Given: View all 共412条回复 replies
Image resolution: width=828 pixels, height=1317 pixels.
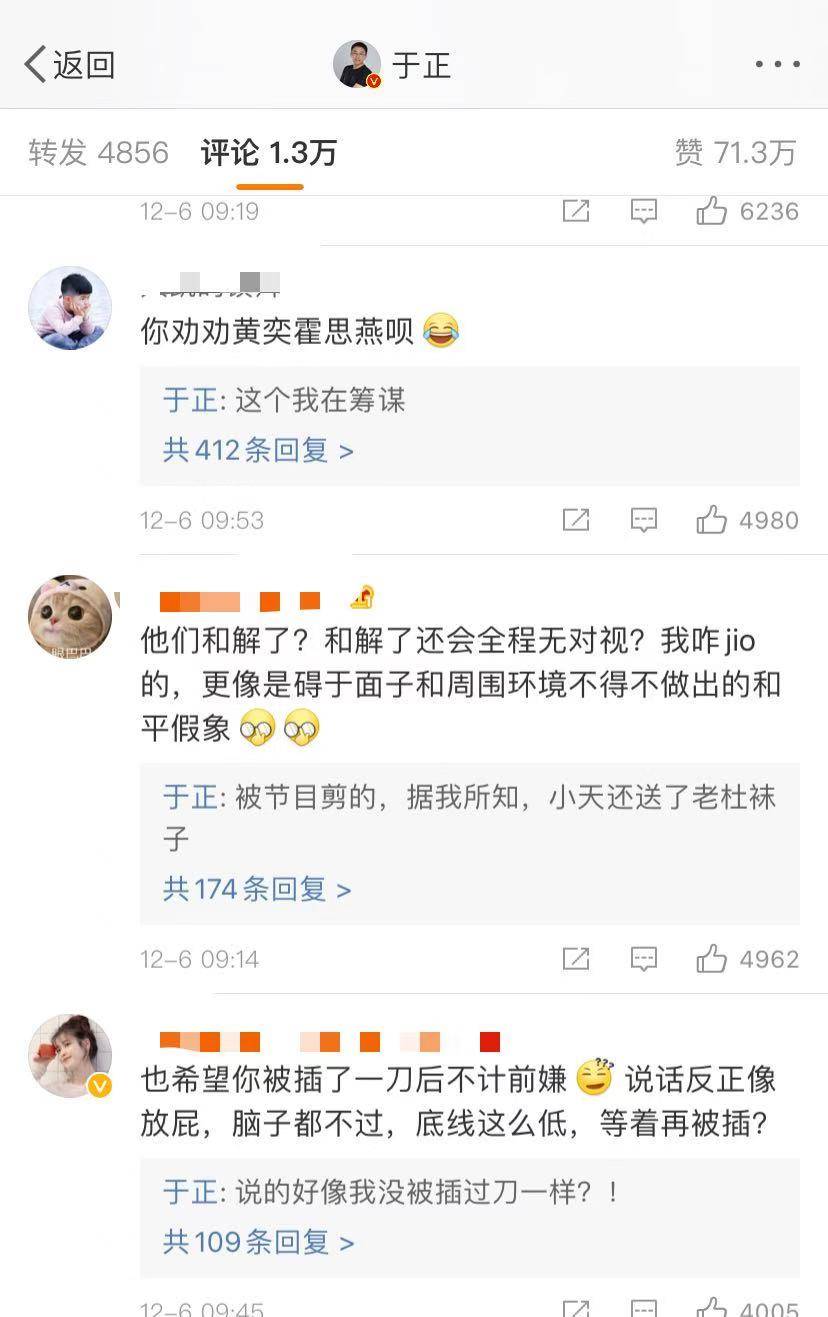Looking at the screenshot, I should (258, 451).
